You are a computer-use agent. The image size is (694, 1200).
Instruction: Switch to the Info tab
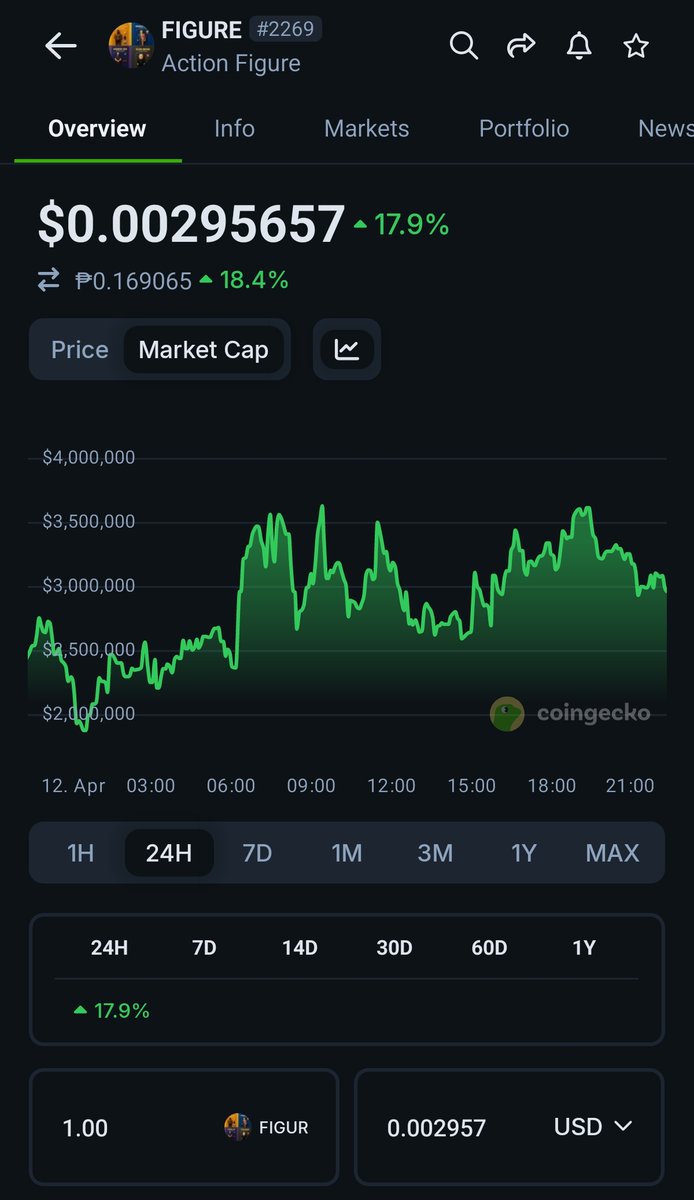(x=234, y=128)
